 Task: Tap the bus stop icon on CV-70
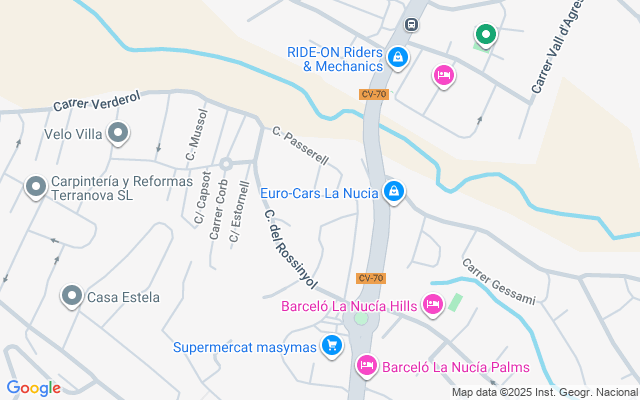[411, 24]
